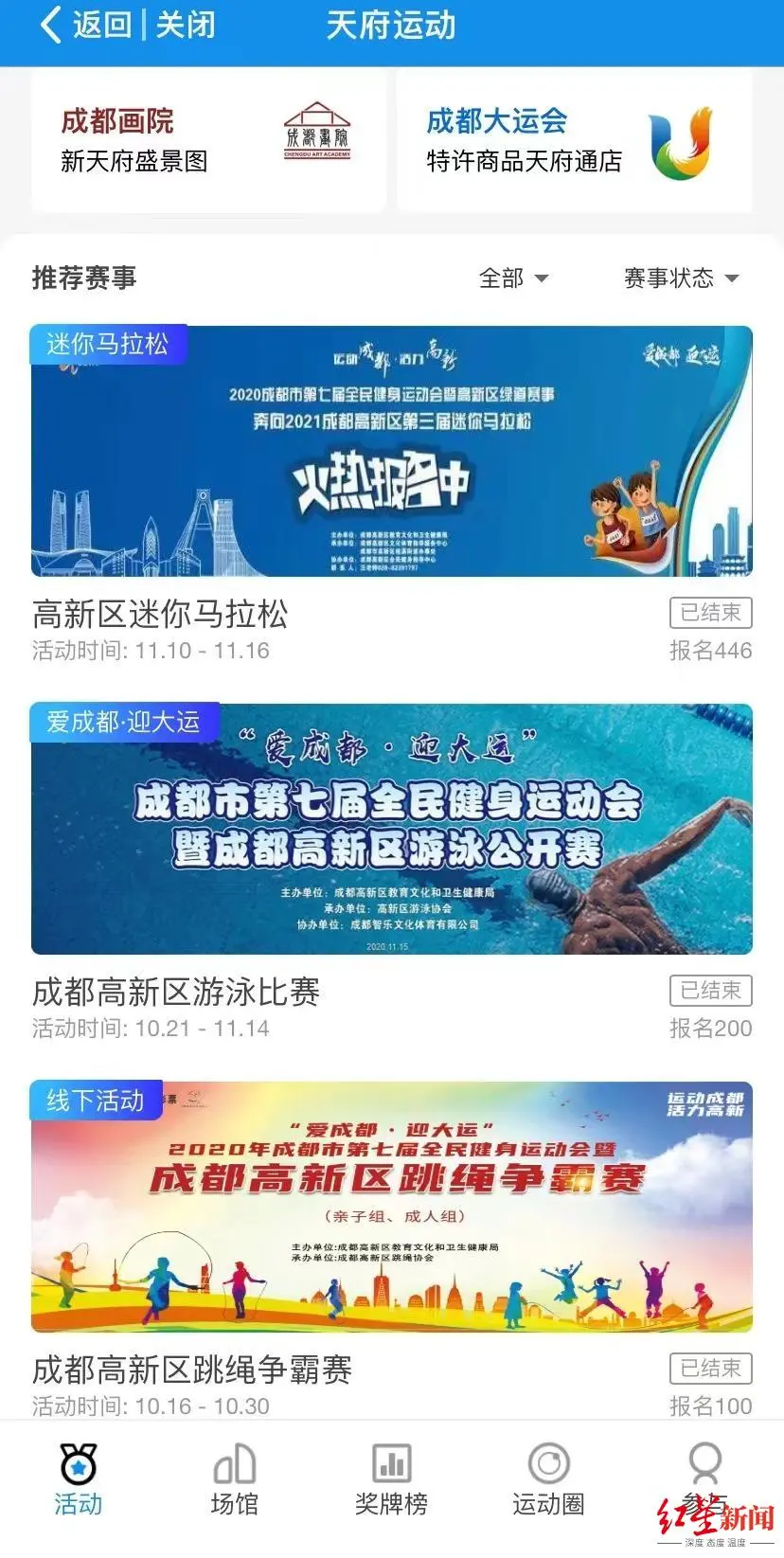Expand the 全部 category dropdown
Image resolution: width=784 pixels, height=1558 pixels.
click(x=513, y=278)
